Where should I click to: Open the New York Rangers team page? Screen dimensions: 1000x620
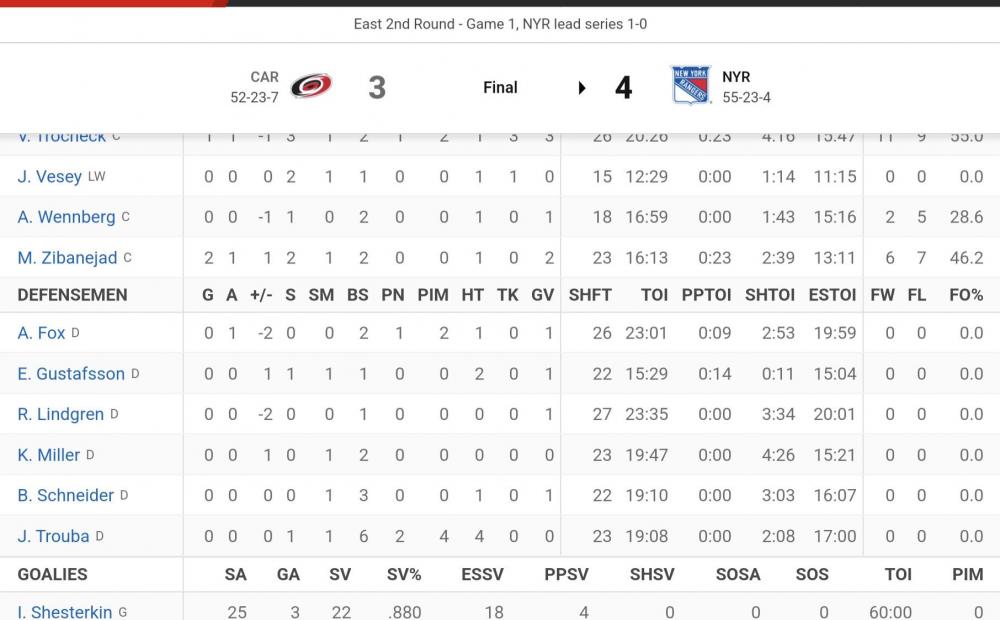pyautogui.click(x=691, y=87)
